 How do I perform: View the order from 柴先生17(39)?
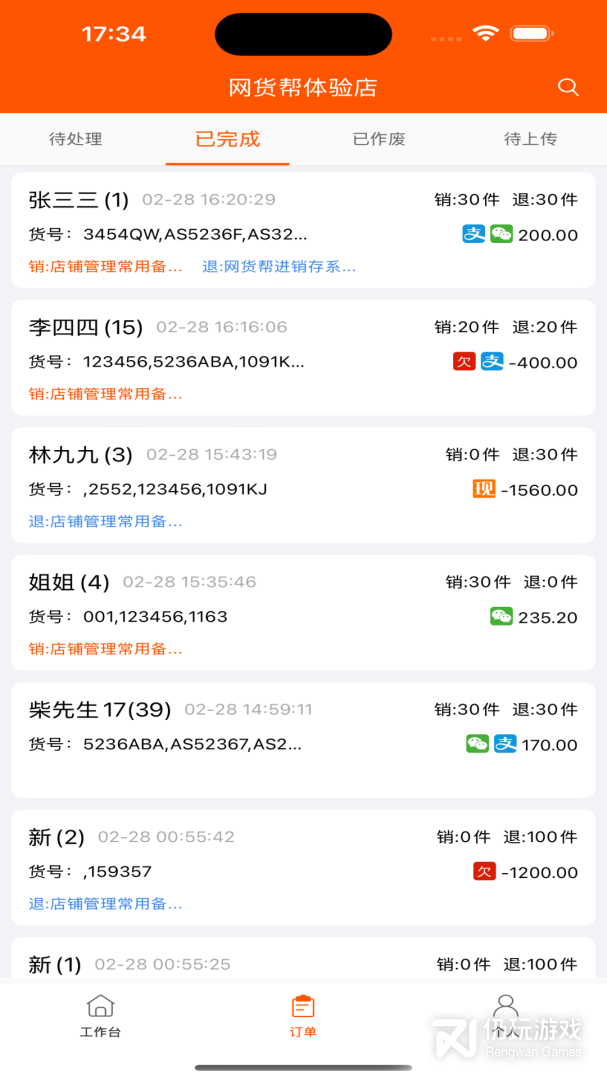pos(303,740)
